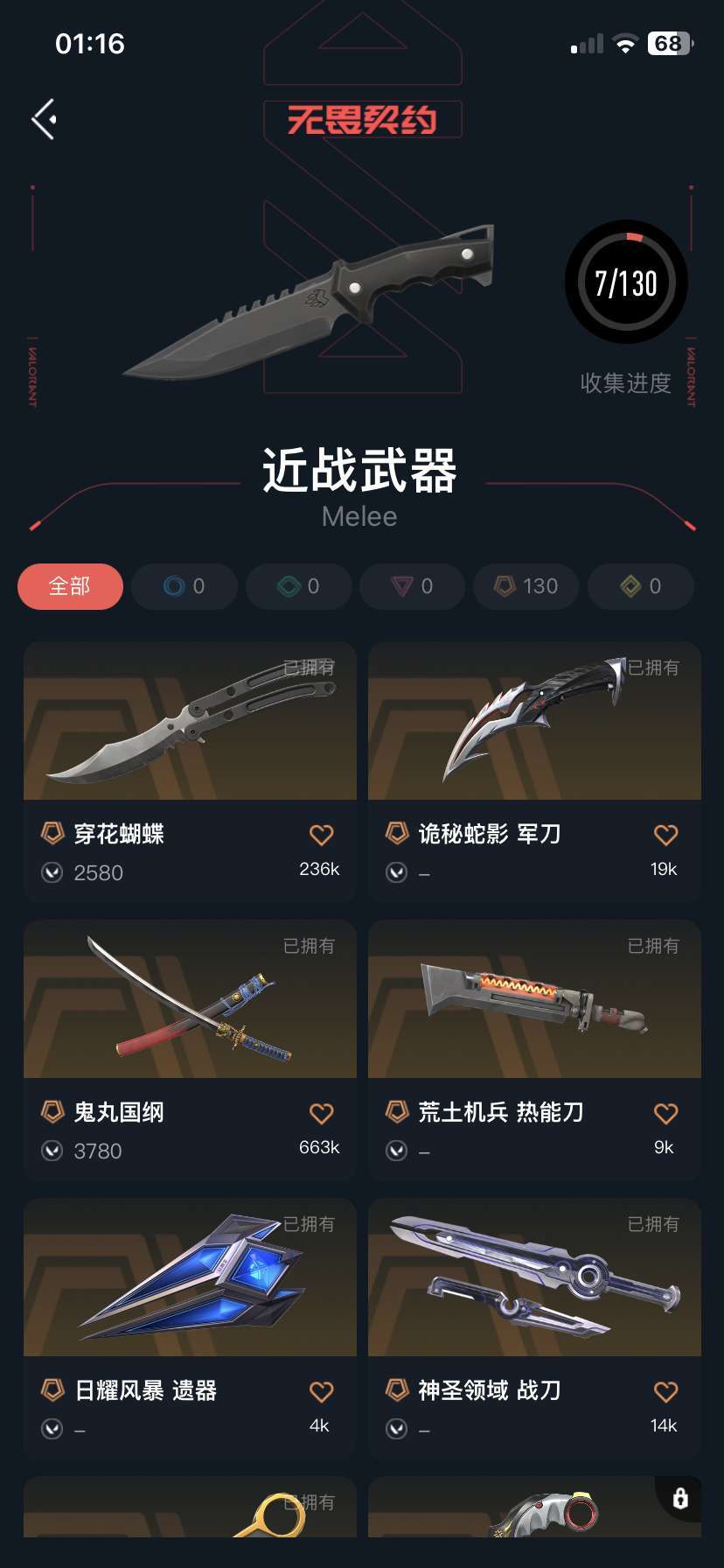Filter by the blue circle tier chip
This screenshot has height=1568, width=724.
[184, 586]
